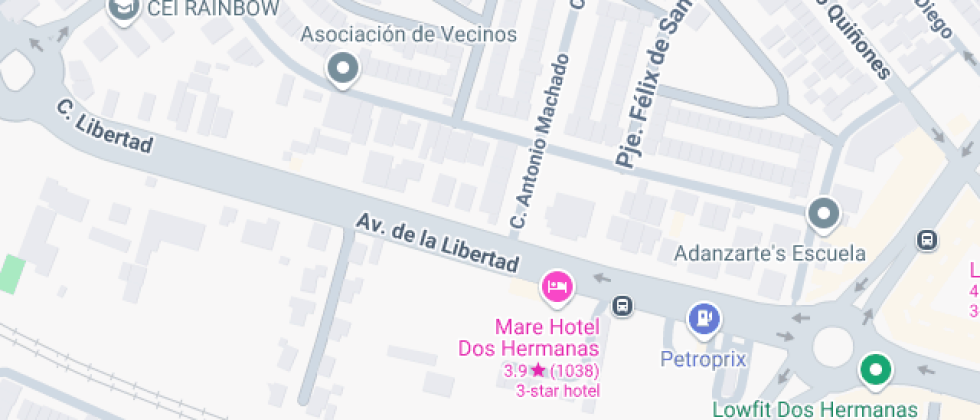Select the Petroprix gas station marker
The image size is (980, 420).
coord(705,319)
